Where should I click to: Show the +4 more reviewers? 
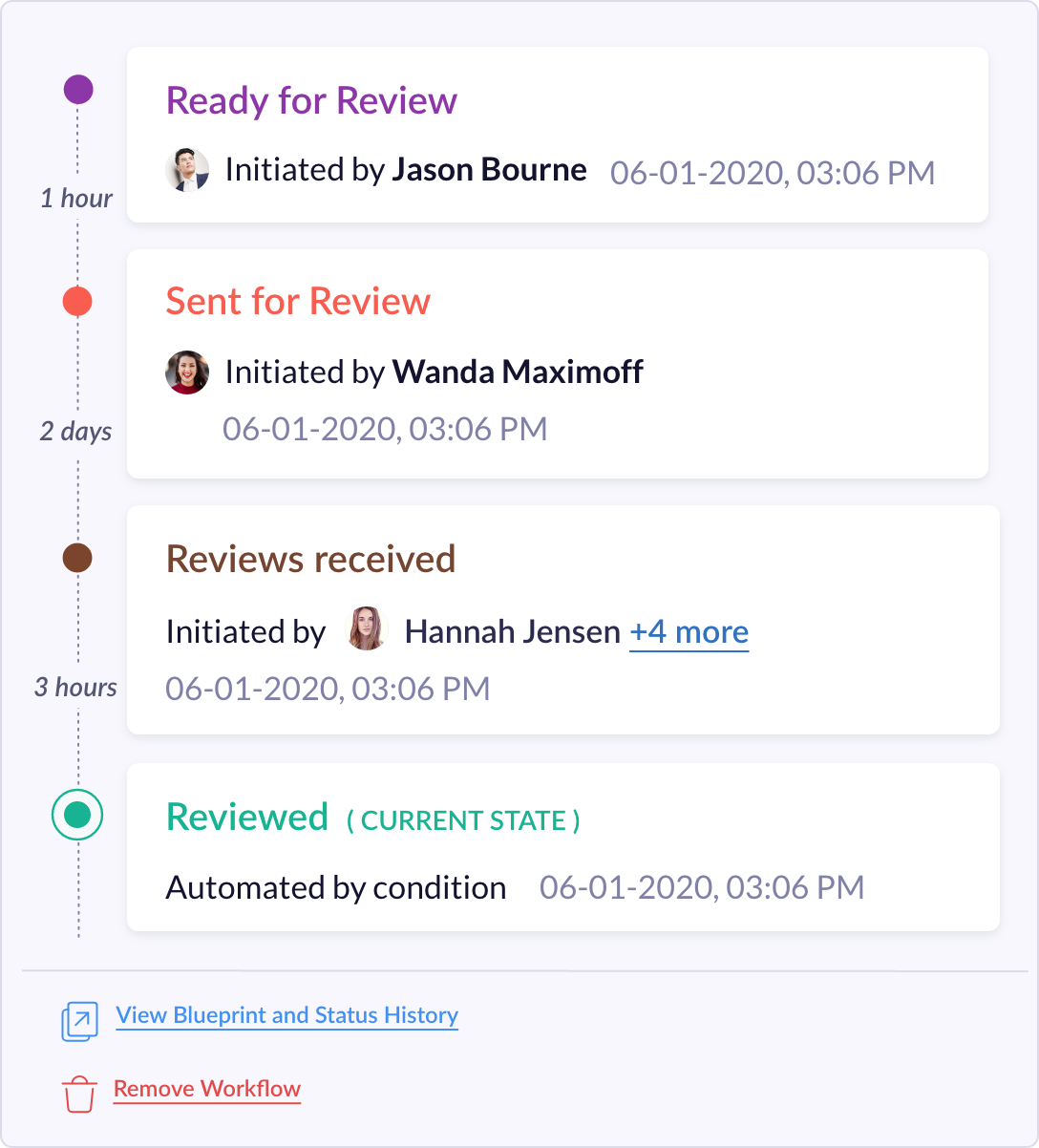pyautogui.click(x=689, y=632)
